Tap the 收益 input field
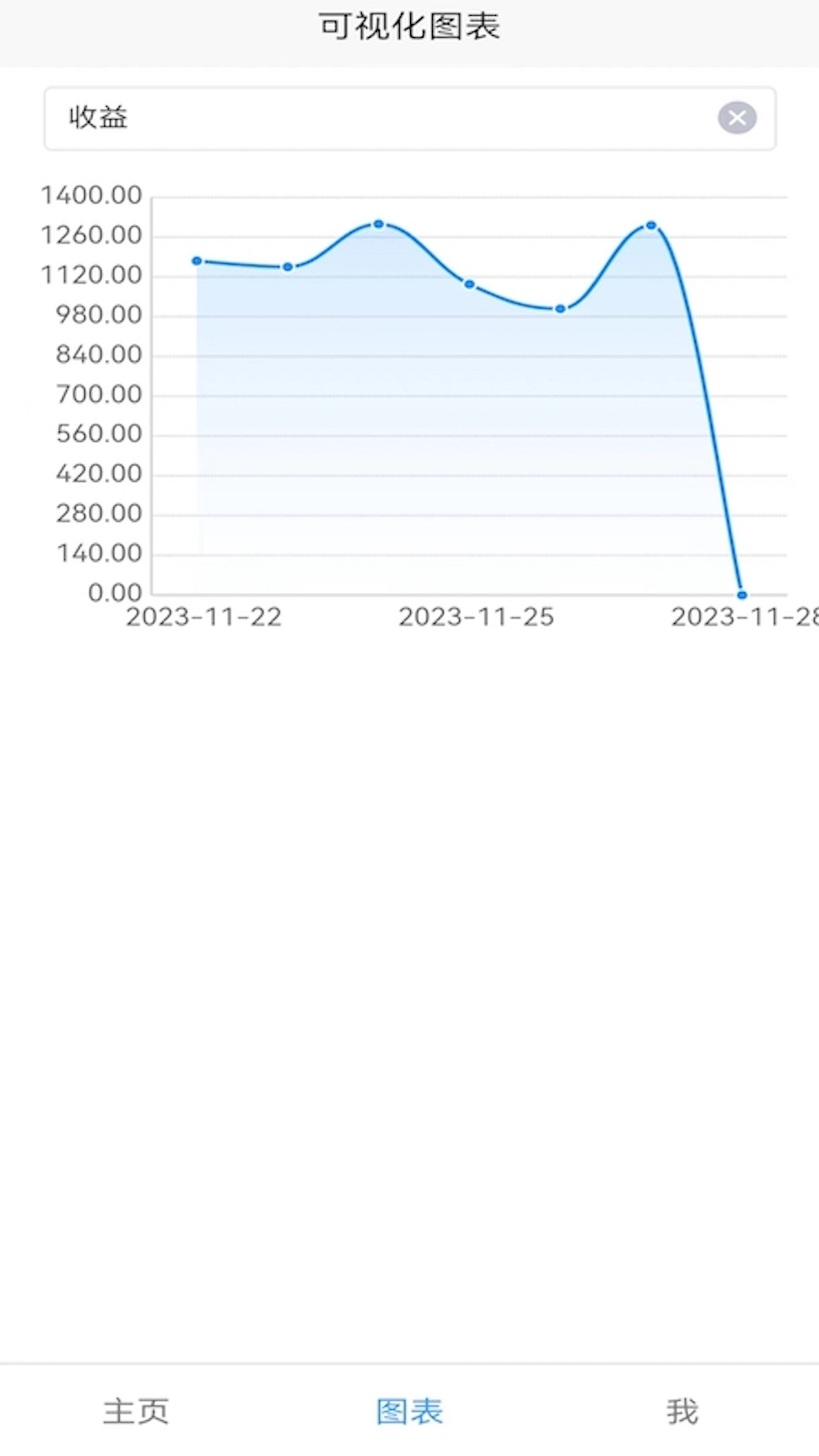Image resolution: width=819 pixels, height=1456 pixels. tap(379, 118)
